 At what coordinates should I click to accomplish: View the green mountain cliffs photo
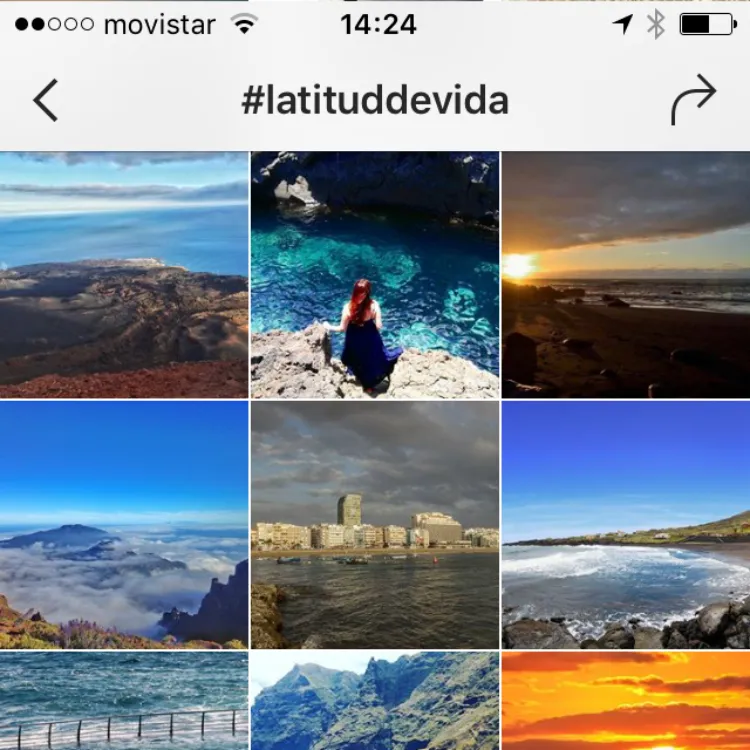coord(375,702)
